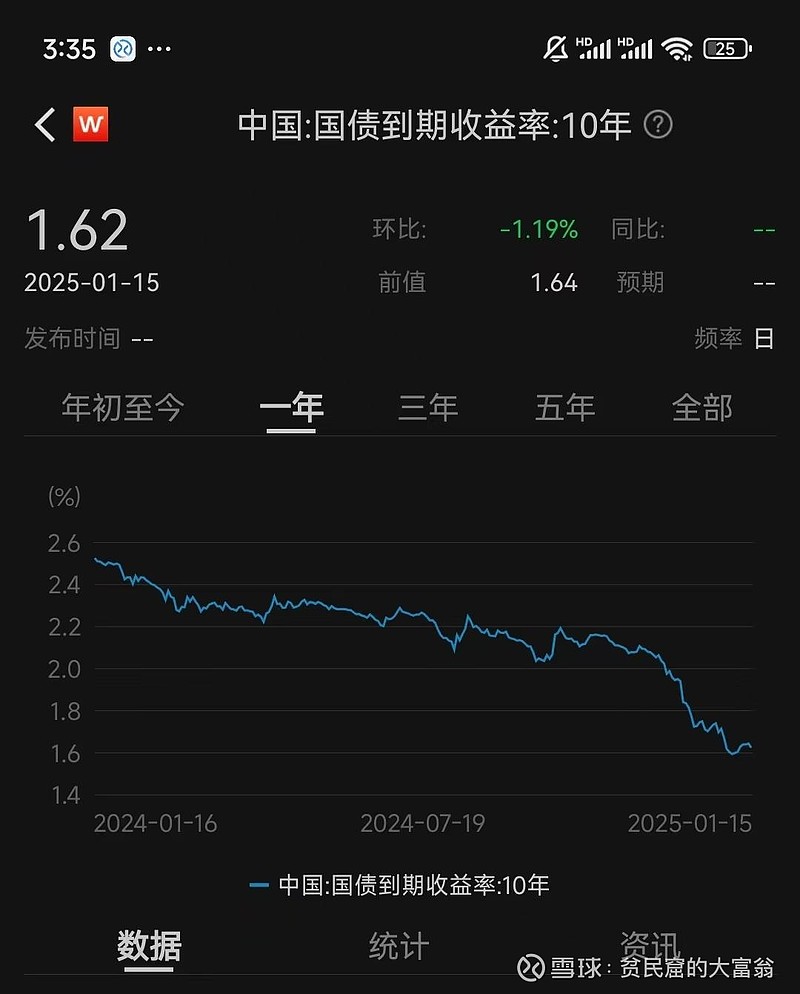Screen dimensions: 800x994
Task: Switch to the 三年 time range
Action: [429, 407]
